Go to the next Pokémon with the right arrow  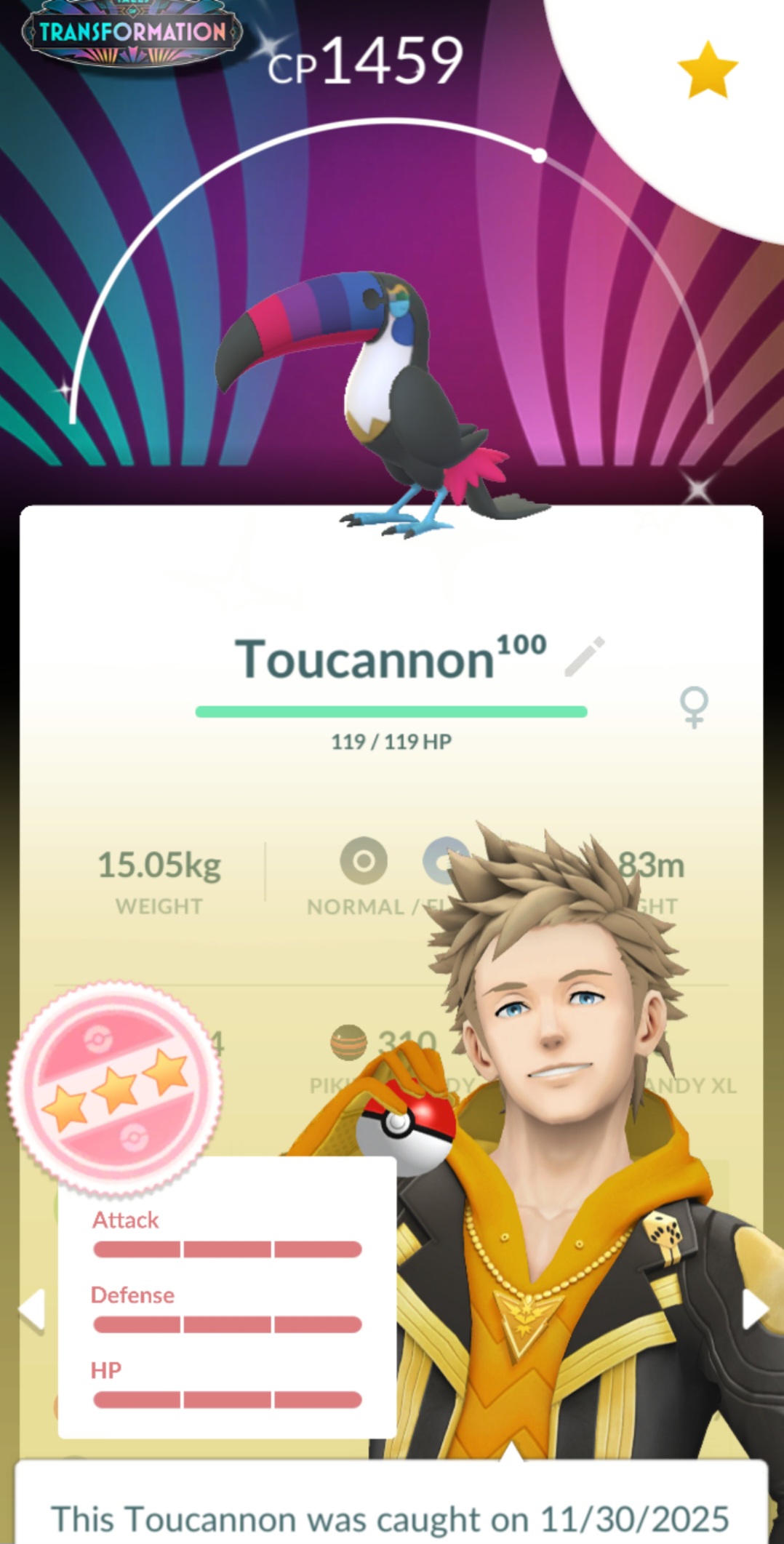[754, 1310]
